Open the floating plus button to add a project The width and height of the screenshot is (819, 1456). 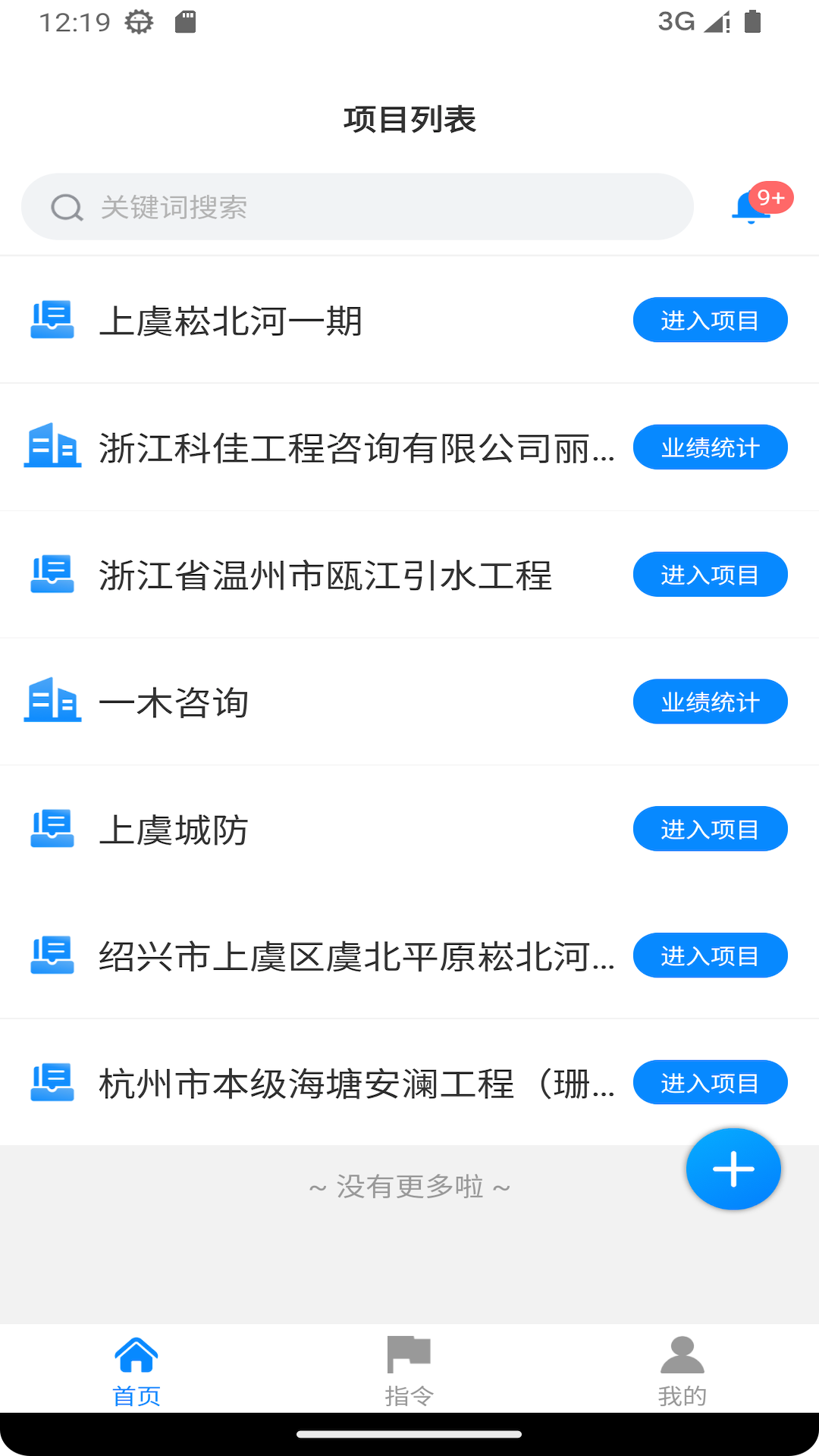(x=733, y=1169)
